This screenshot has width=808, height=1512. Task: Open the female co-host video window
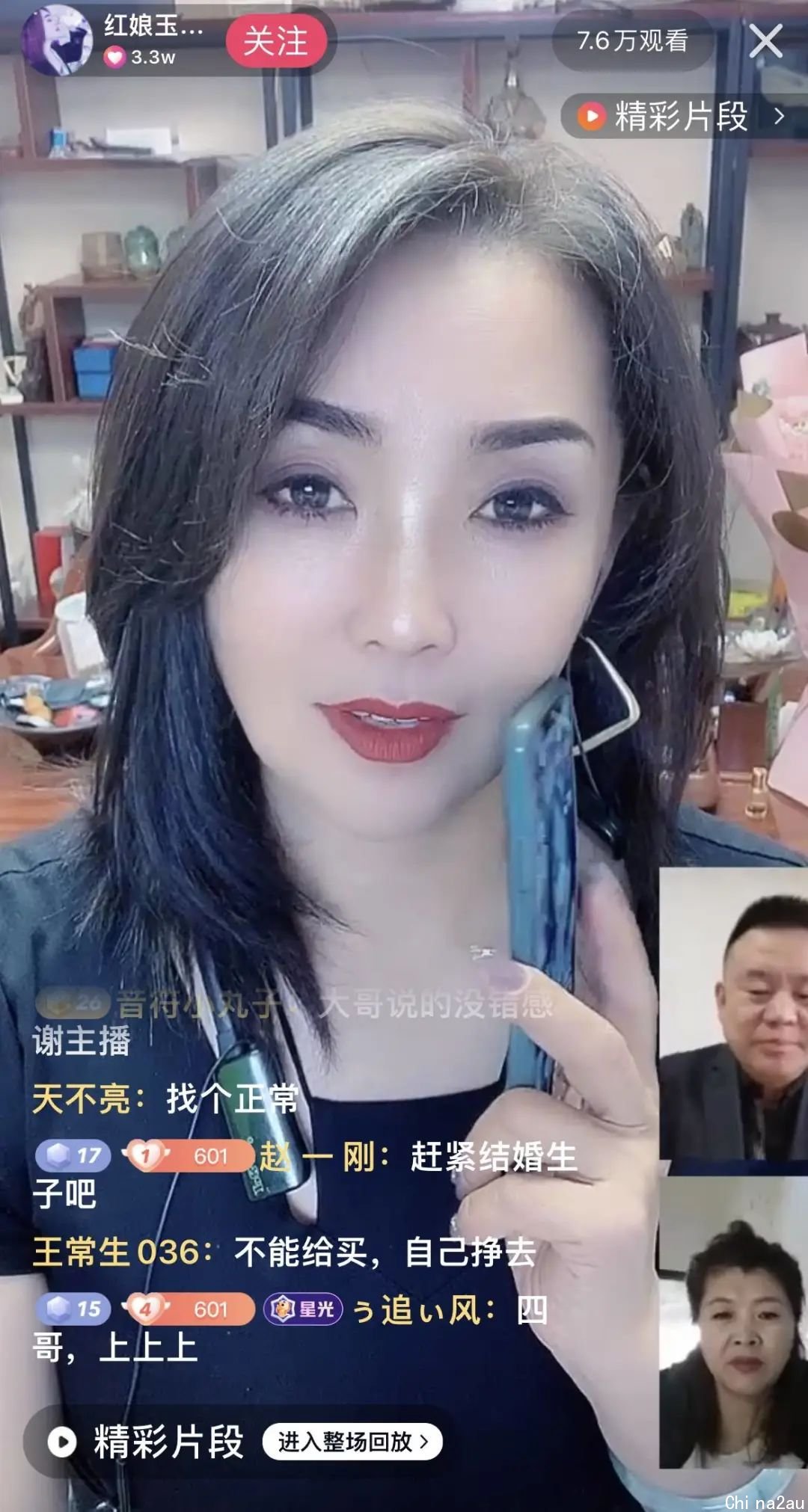pyautogui.click(x=733, y=1324)
